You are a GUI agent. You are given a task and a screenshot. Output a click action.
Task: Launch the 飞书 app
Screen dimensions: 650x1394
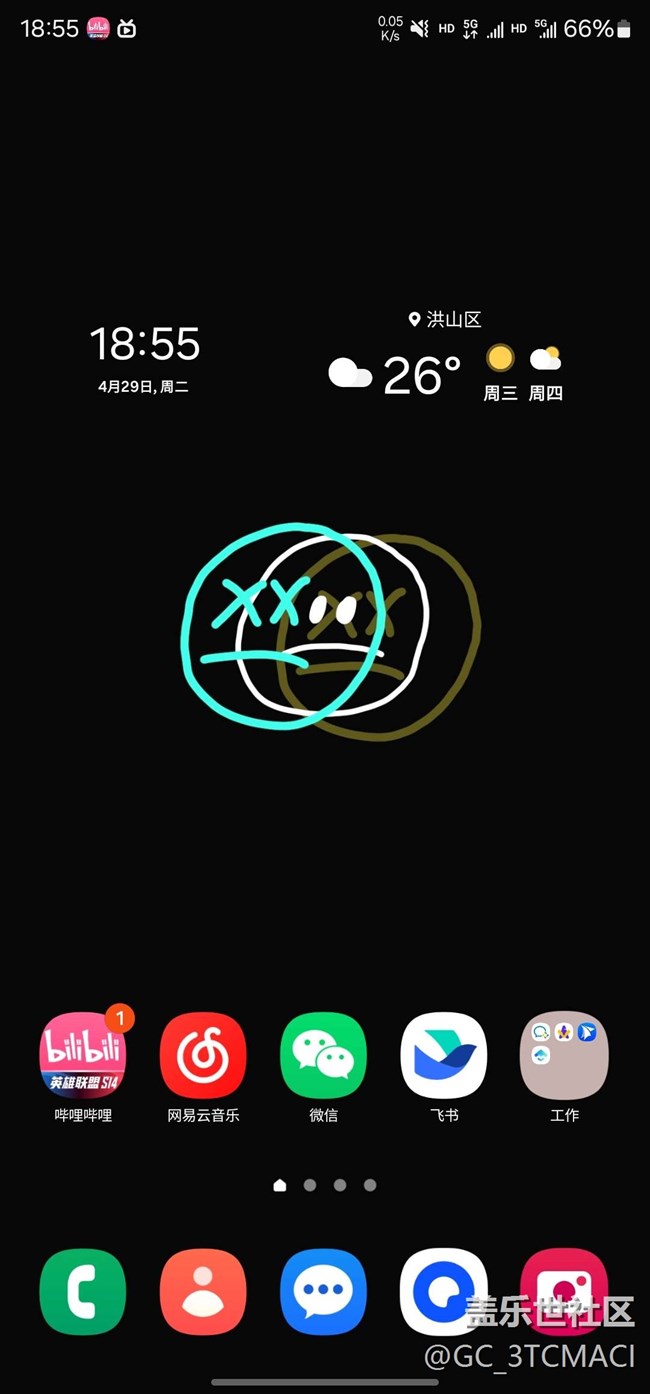tap(444, 1056)
